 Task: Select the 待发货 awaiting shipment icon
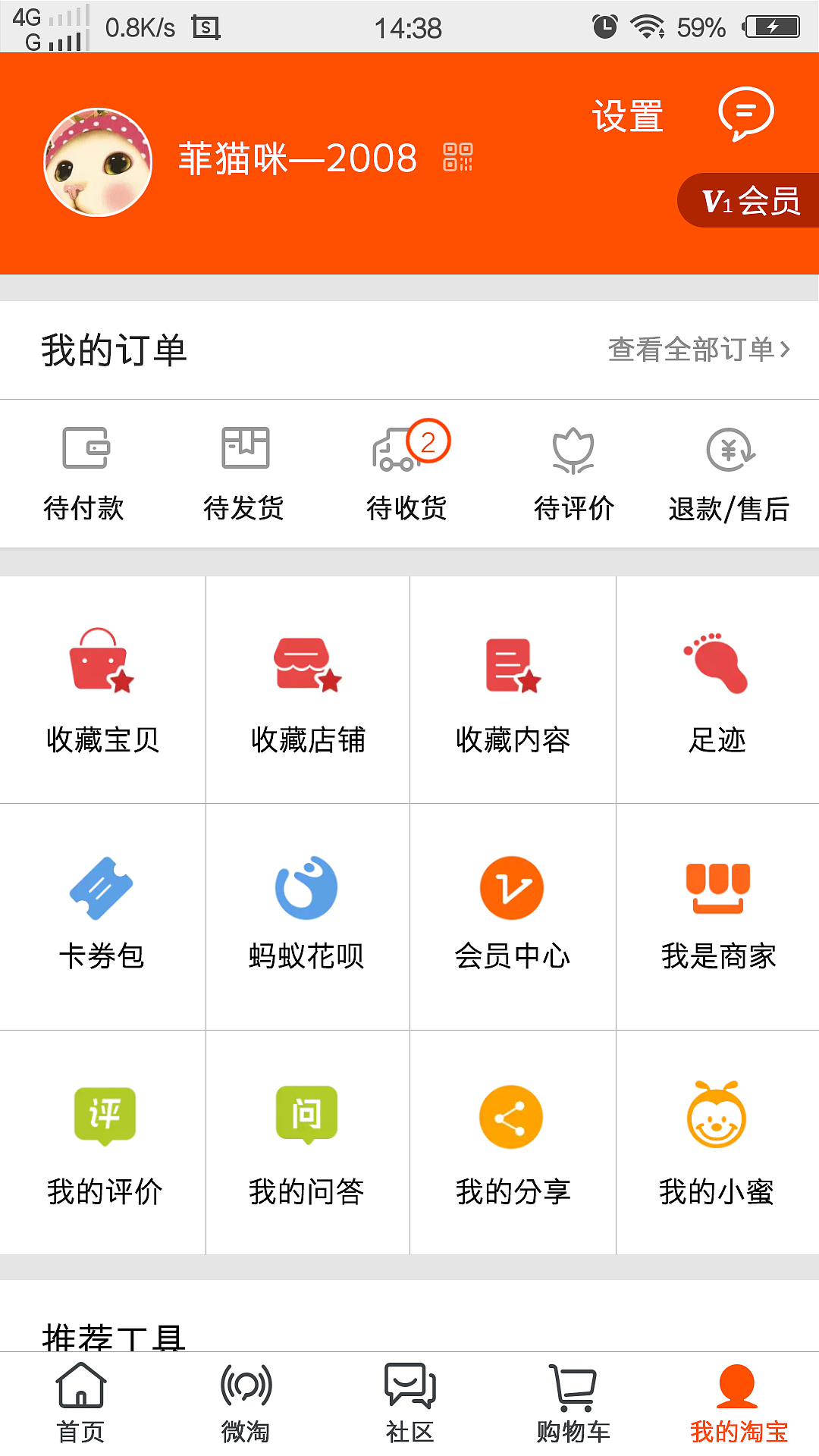click(x=245, y=474)
